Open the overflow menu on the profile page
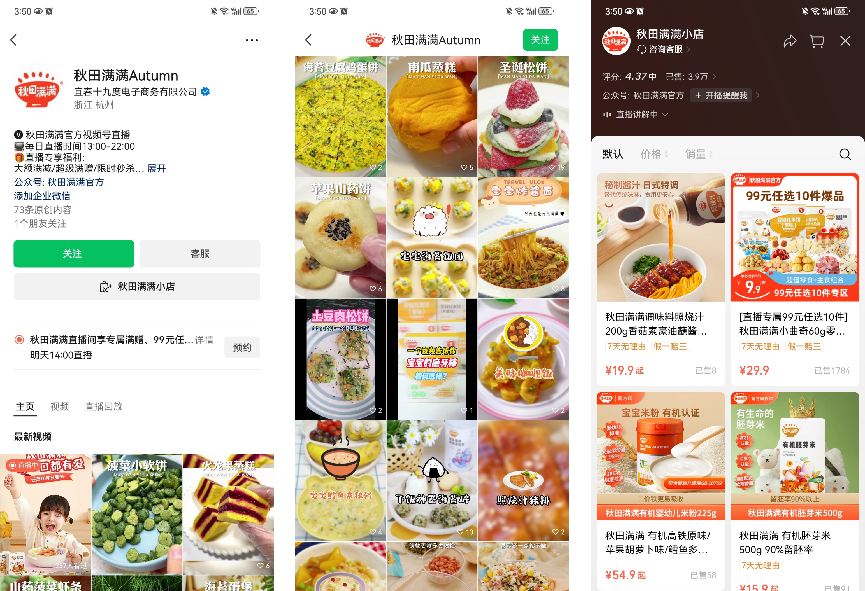Screen dimensions: 865x591 [x=252, y=40]
